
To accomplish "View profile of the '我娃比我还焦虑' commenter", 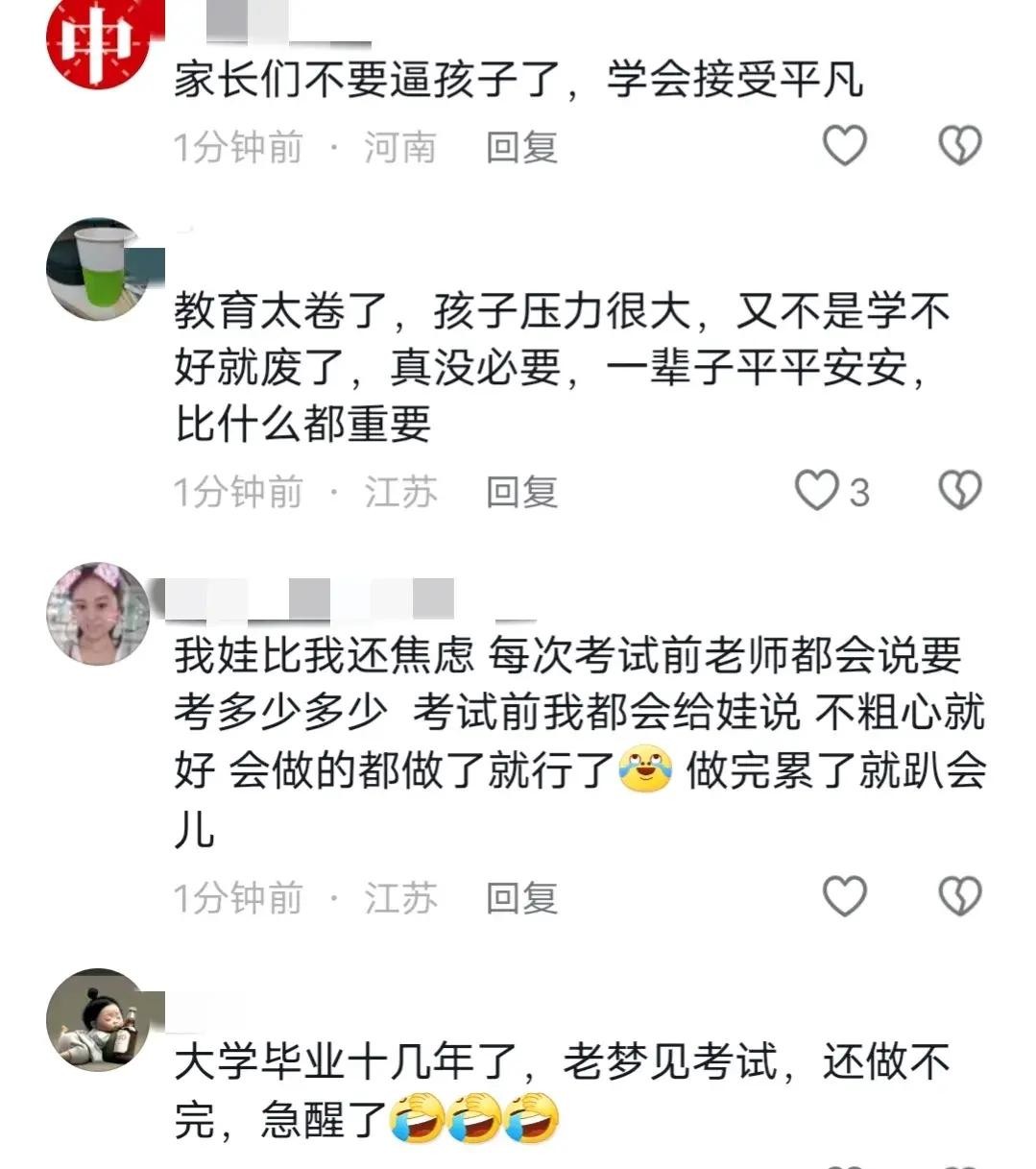I will [x=97, y=613].
